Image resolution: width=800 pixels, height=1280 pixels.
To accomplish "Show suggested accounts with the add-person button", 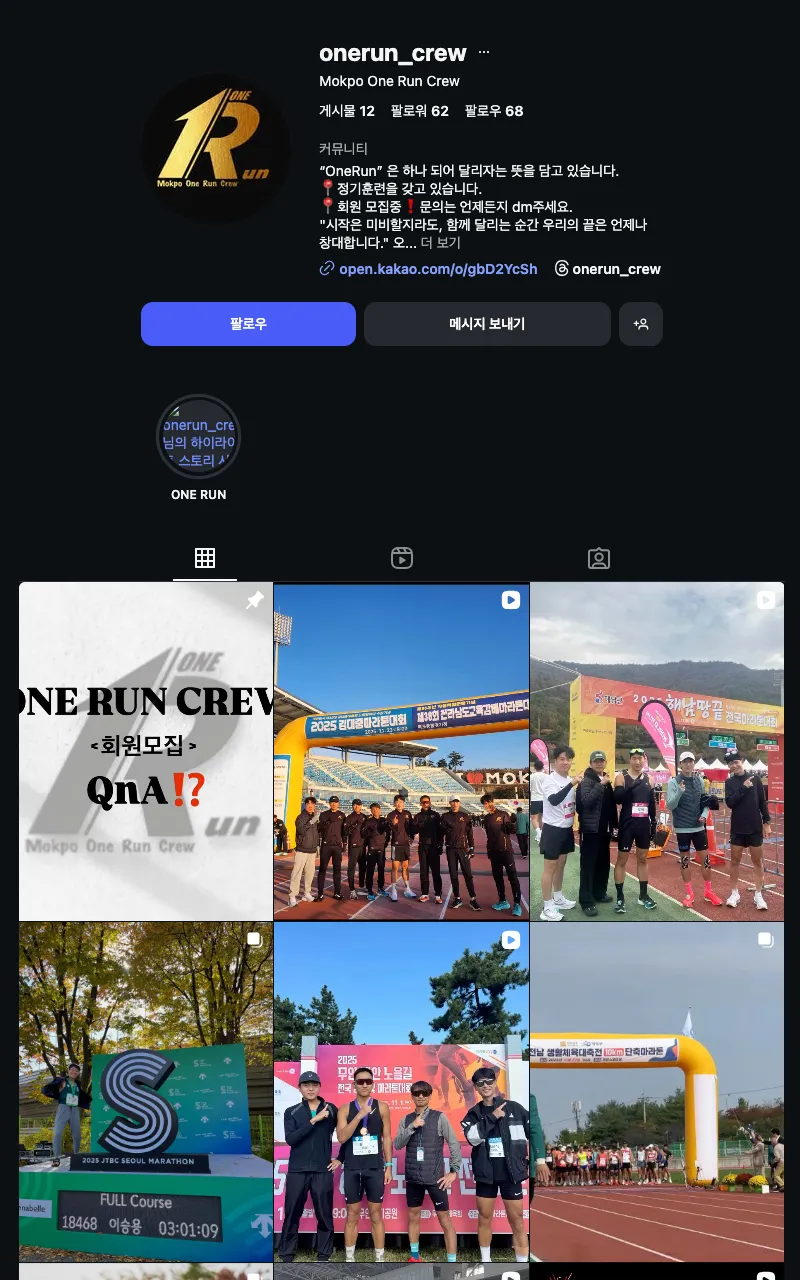I will click(641, 324).
